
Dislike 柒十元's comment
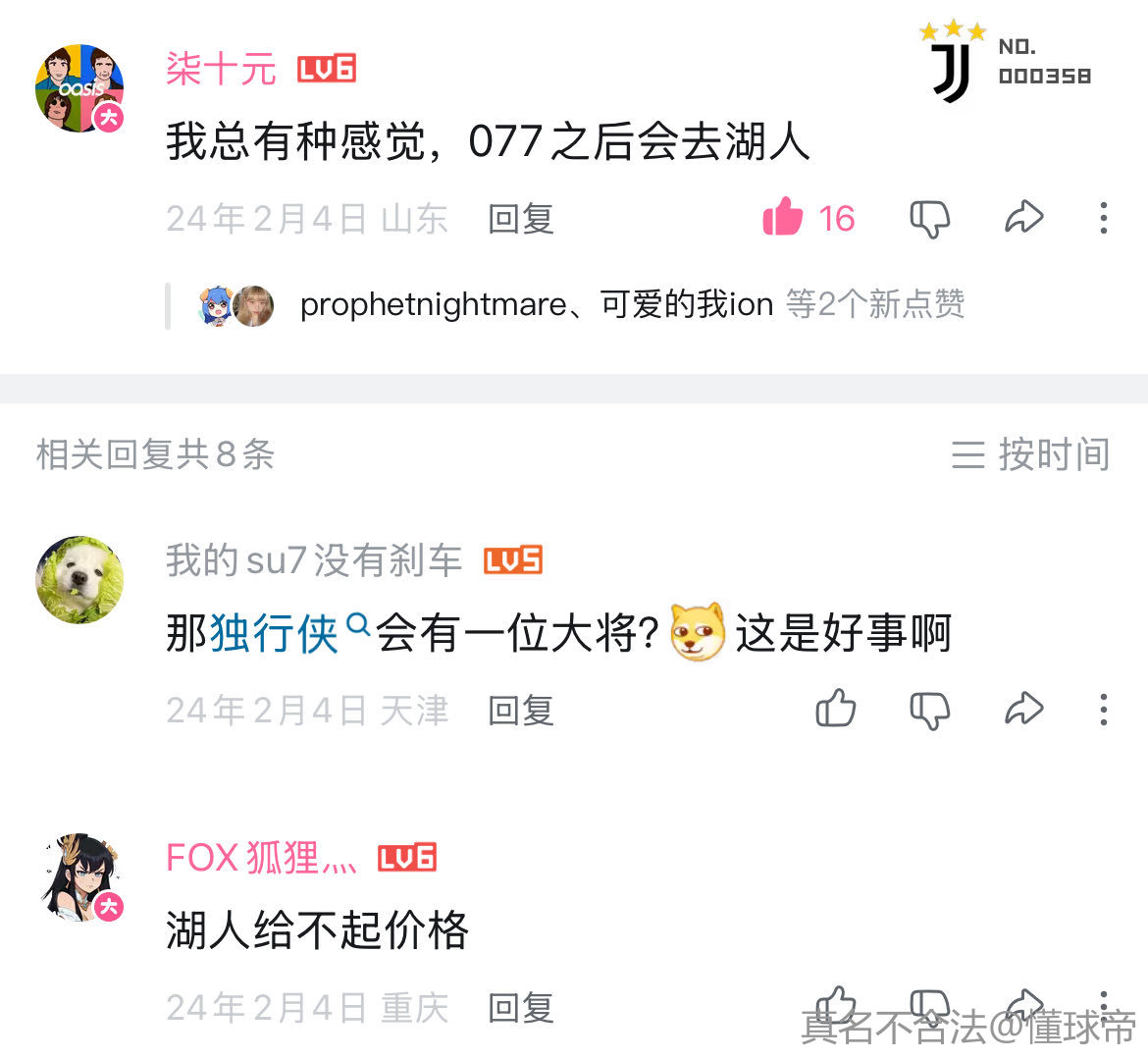click(929, 218)
